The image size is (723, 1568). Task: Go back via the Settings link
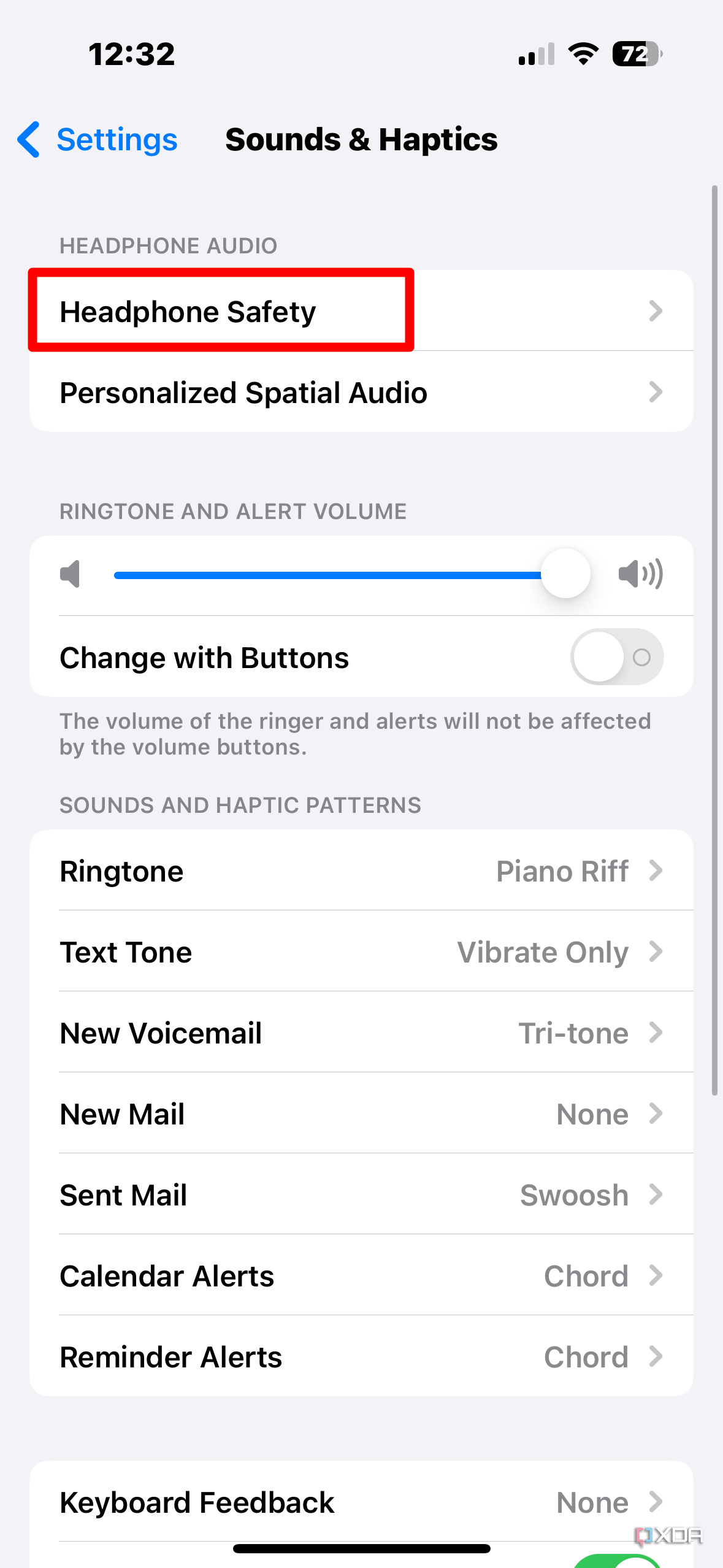pyautogui.click(x=117, y=140)
